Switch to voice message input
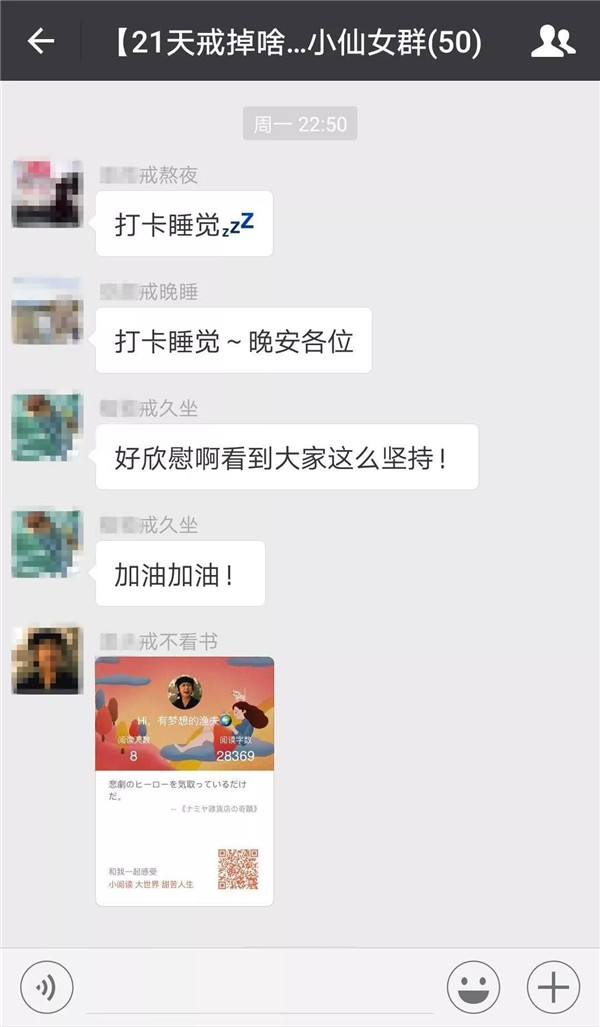Viewport: 600px width, 1027px height. pyautogui.click(x=46, y=987)
